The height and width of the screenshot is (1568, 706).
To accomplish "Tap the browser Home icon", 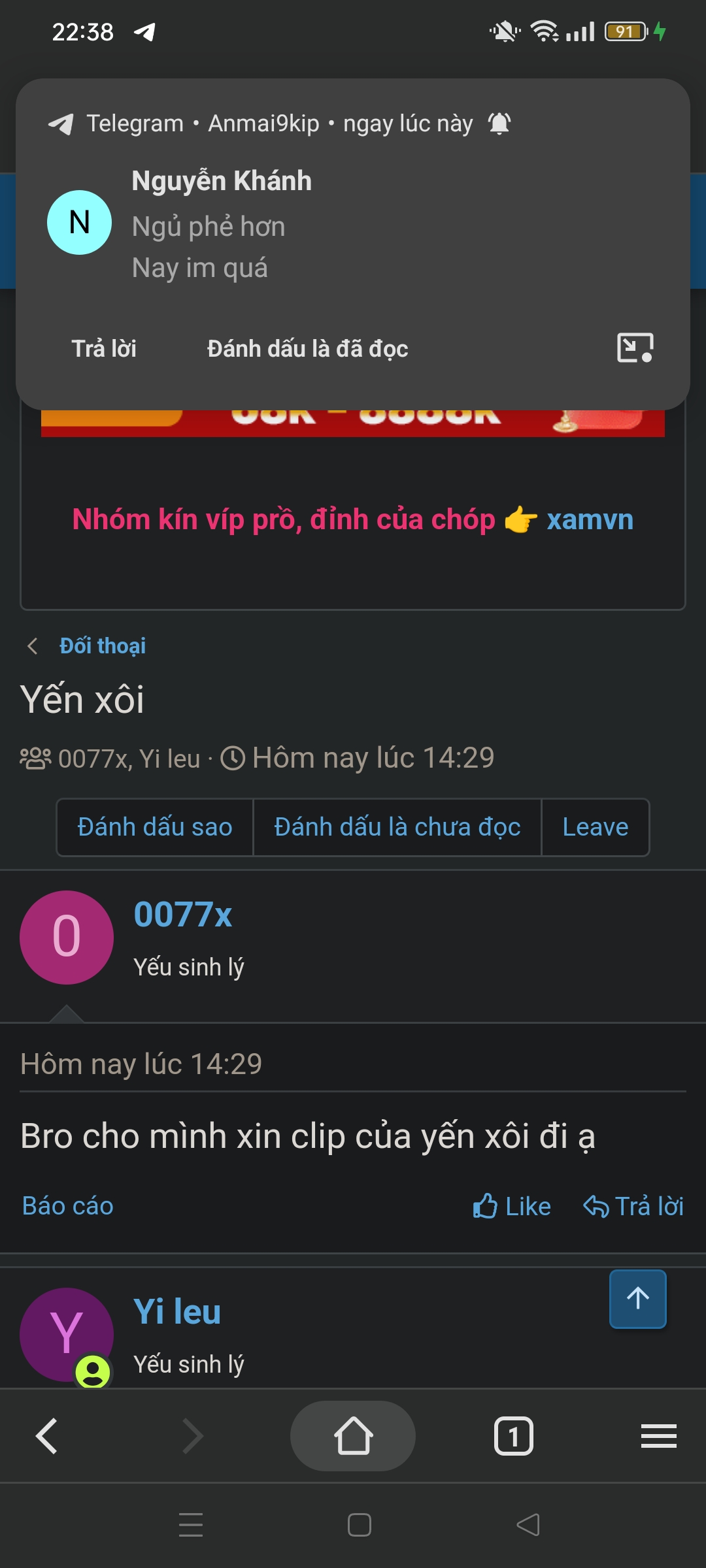I will [352, 1435].
